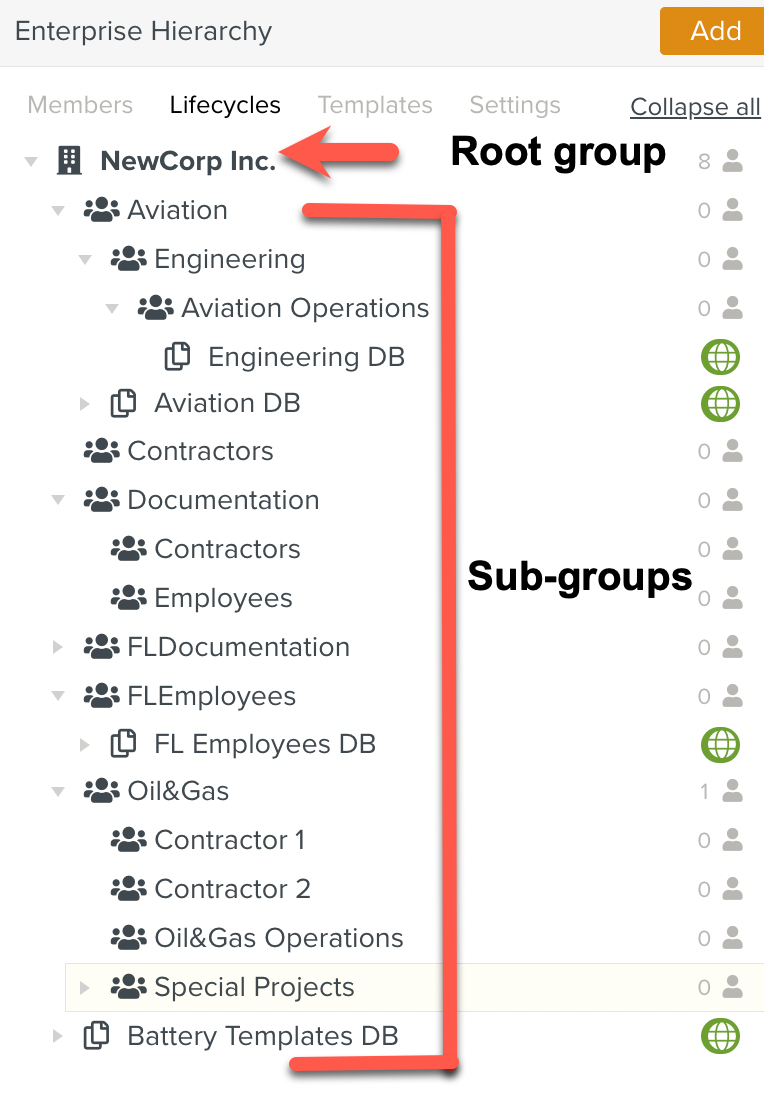Click the building icon beside NewCorp Inc.
This screenshot has height=1102, width=764.
coord(67,160)
